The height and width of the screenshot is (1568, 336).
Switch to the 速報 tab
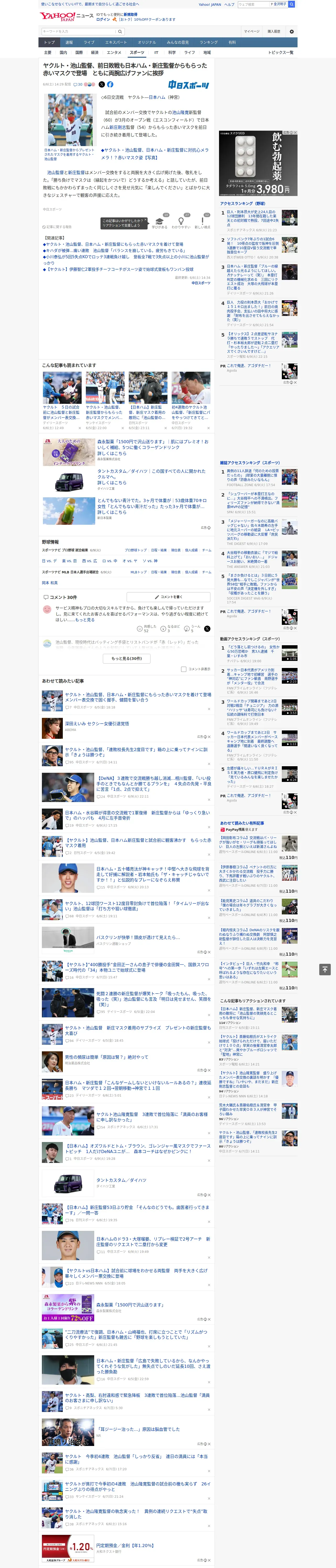69,43
